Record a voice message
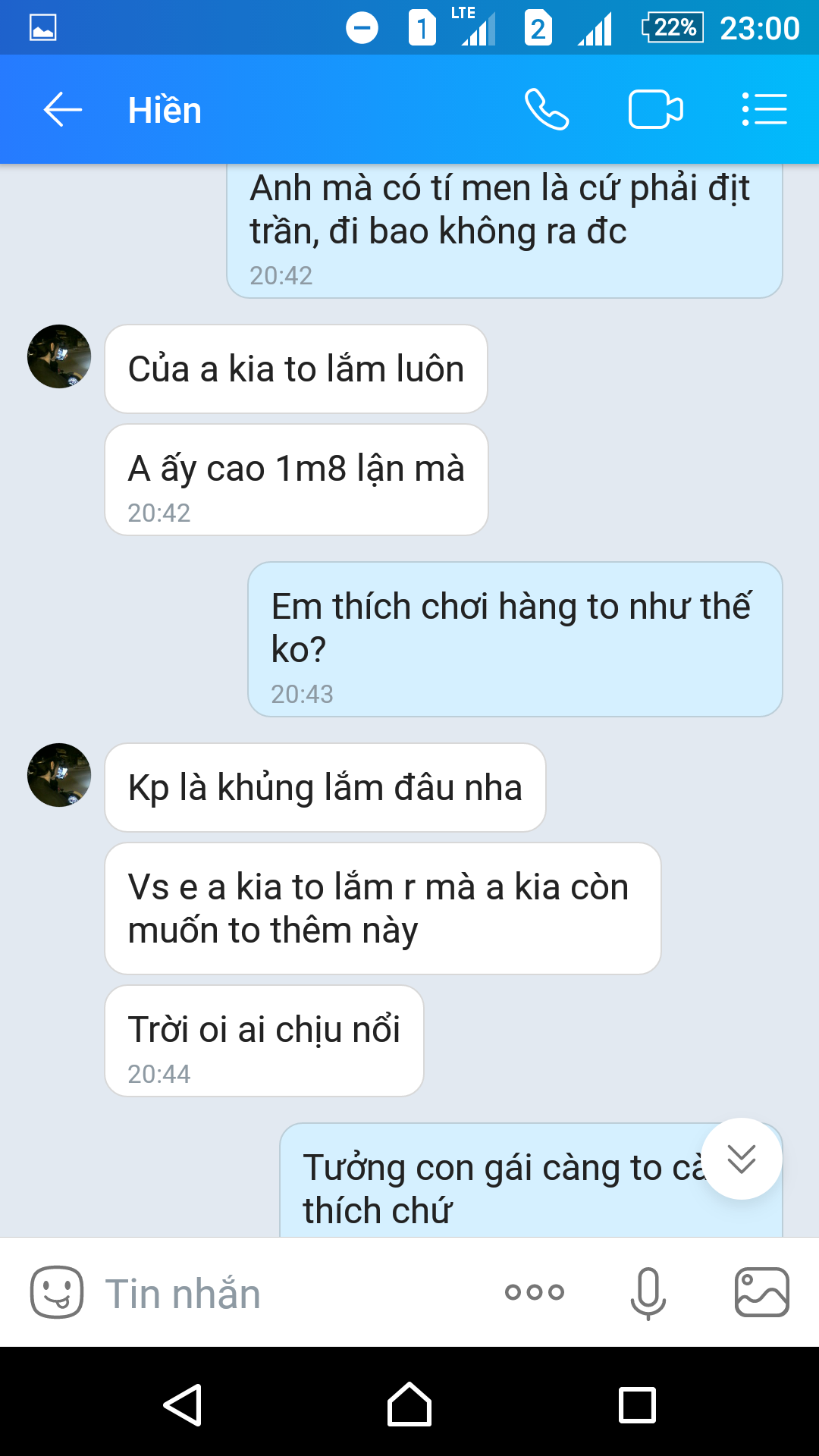Image resolution: width=819 pixels, height=1456 pixels. (x=648, y=1292)
